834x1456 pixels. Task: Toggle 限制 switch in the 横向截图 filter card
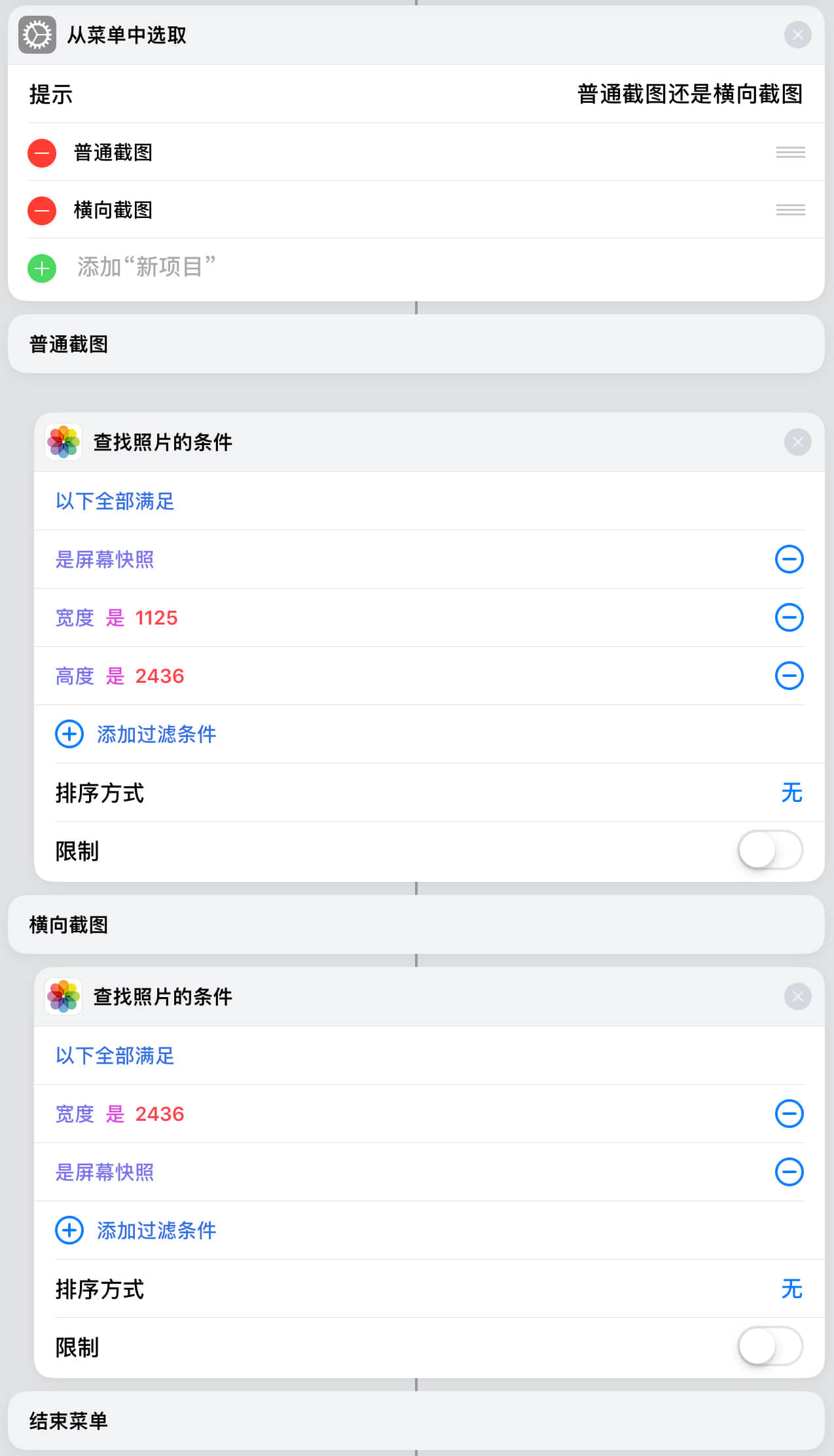[771, 1347]
